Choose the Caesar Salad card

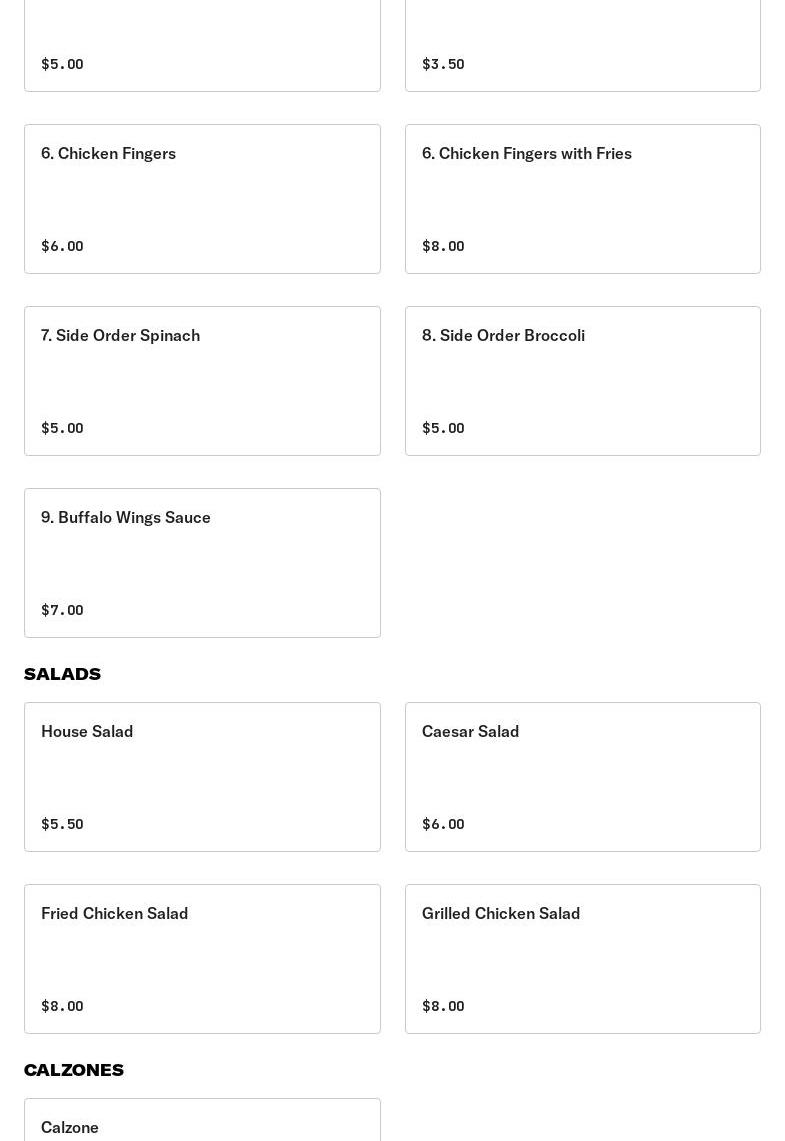pyautogui.click(x=582, y=777)
